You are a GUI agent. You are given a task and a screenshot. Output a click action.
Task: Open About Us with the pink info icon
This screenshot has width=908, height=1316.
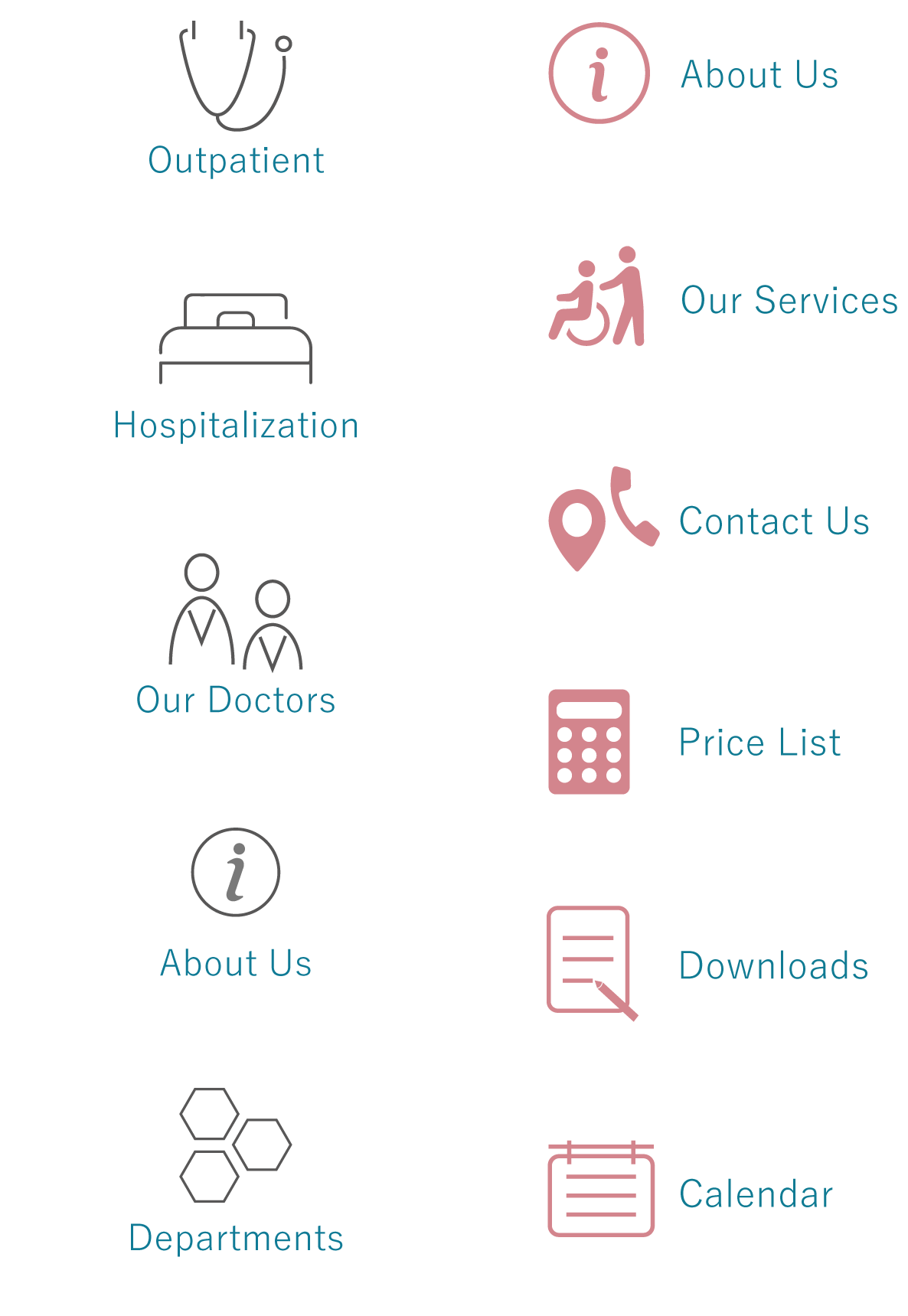point(694,74)
